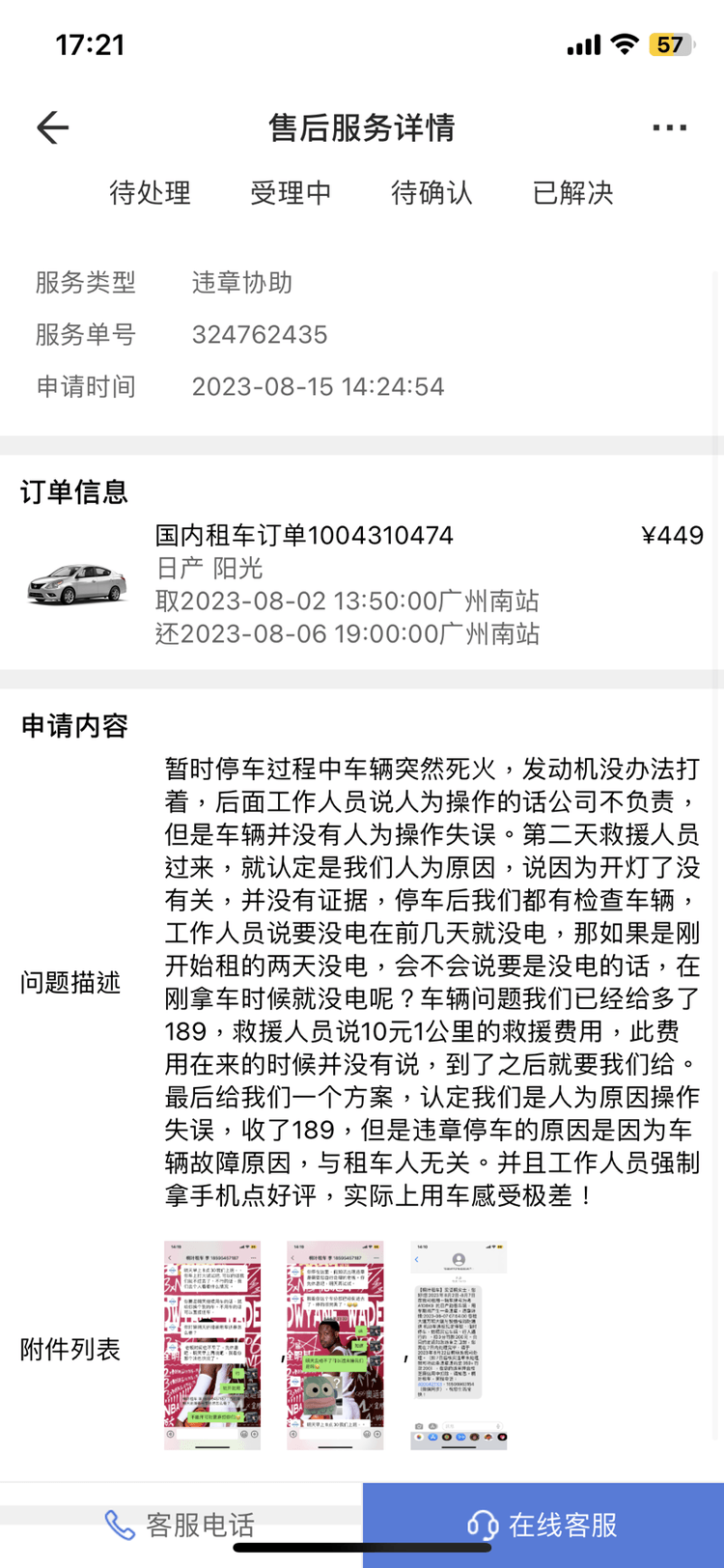
Task: Open the three-dot overflow menu
Action: tap(669, 127)
